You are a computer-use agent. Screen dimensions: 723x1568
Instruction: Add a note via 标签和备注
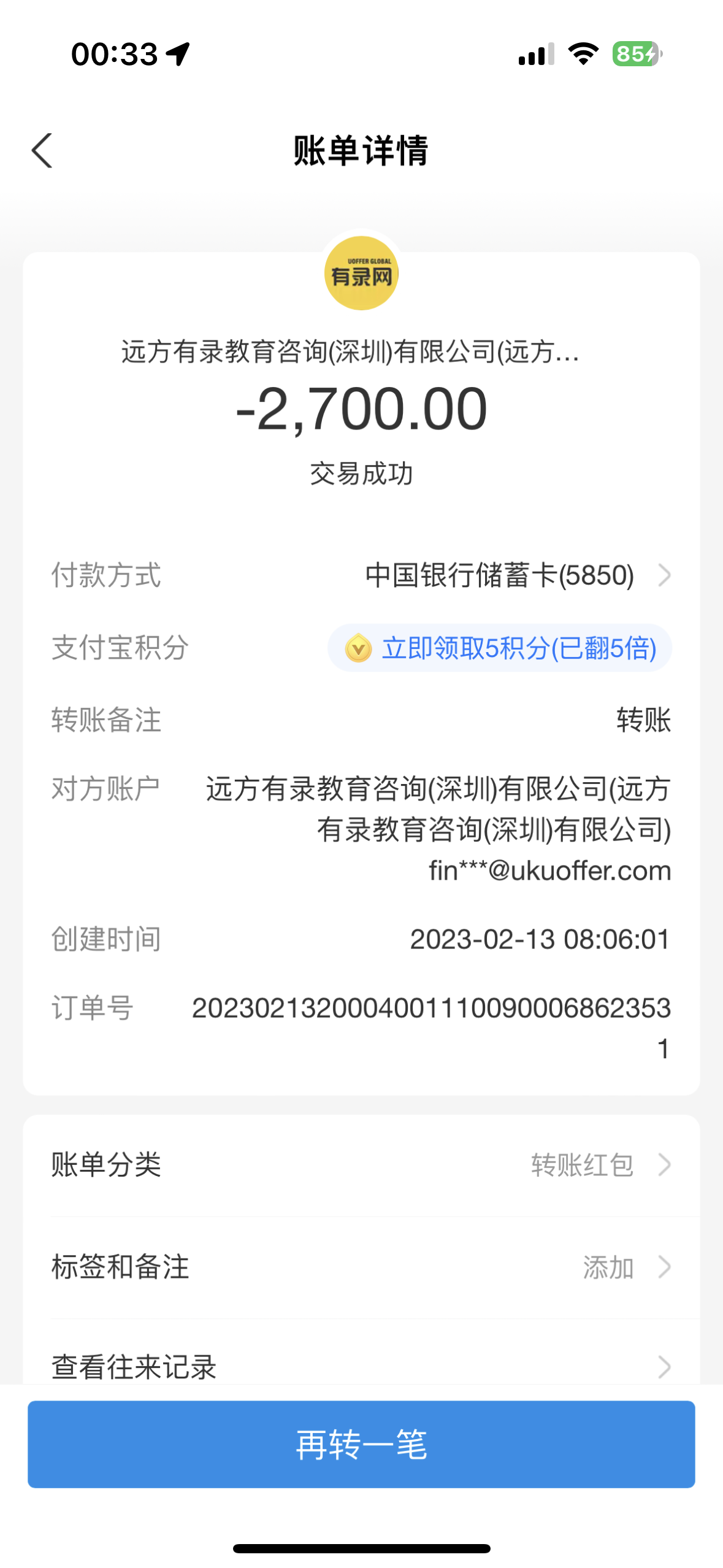361,1267
